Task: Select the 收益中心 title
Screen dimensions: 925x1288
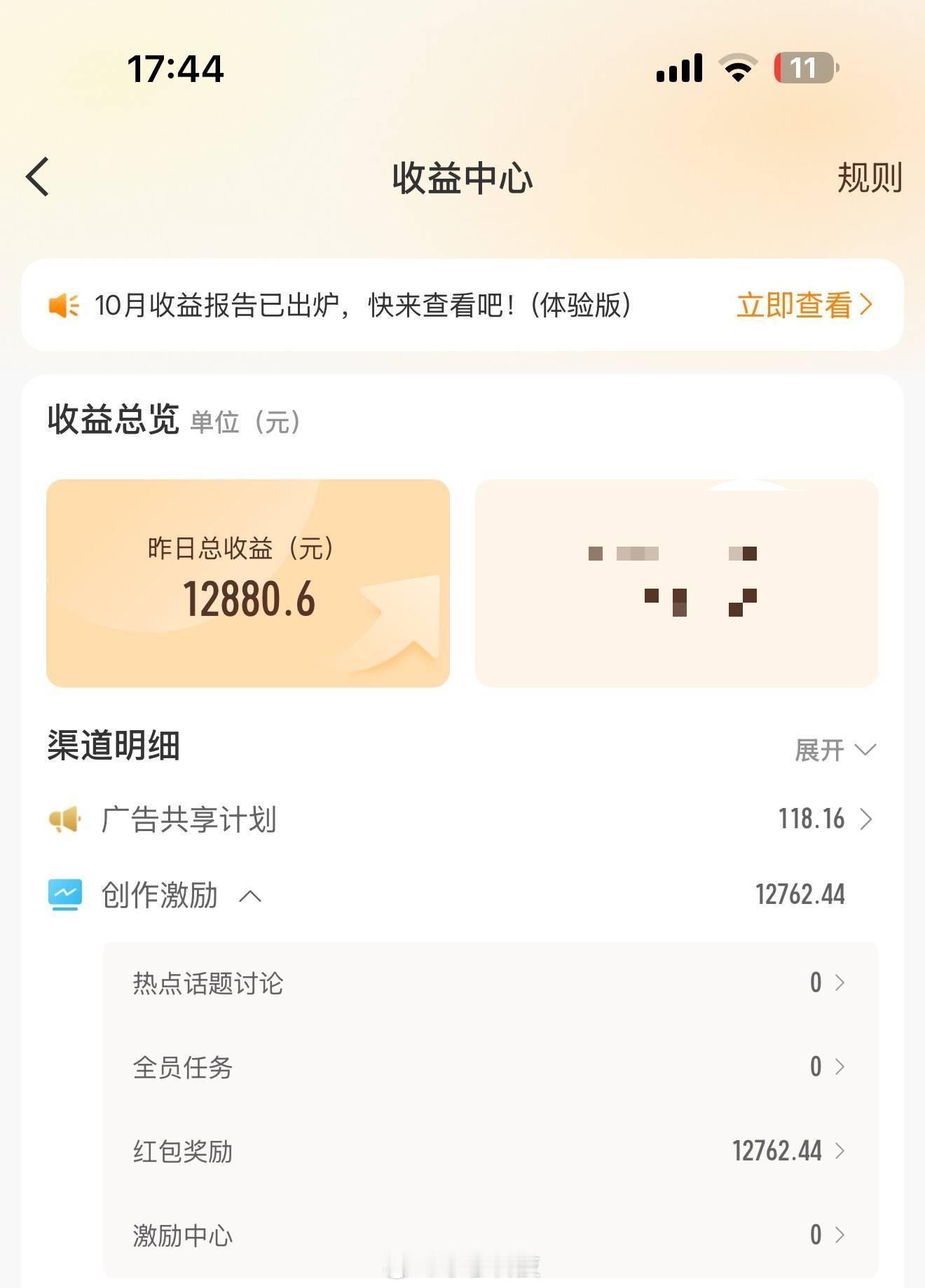Action: 463,177
